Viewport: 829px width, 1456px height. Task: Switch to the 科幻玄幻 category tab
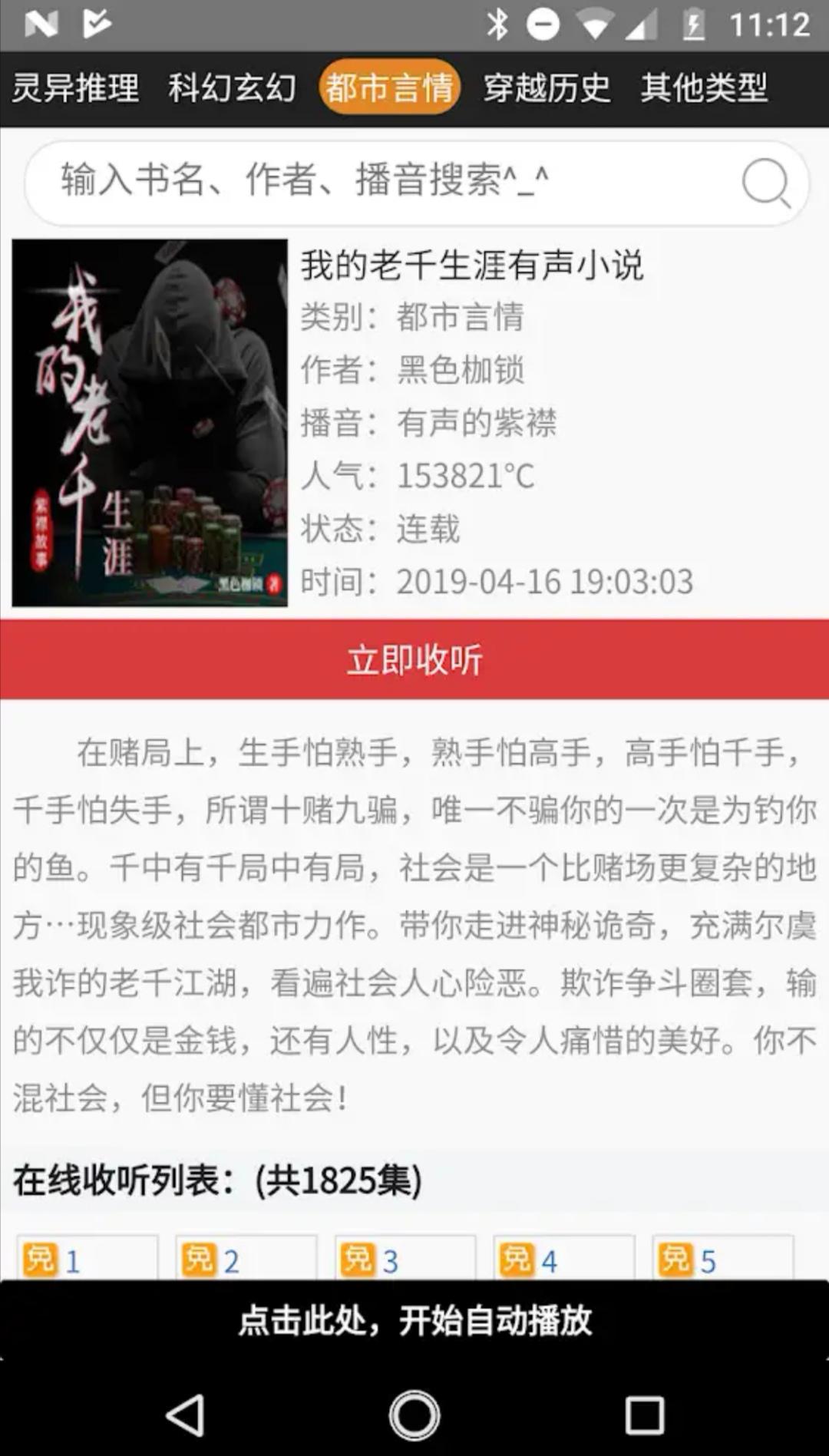(232, 88)
